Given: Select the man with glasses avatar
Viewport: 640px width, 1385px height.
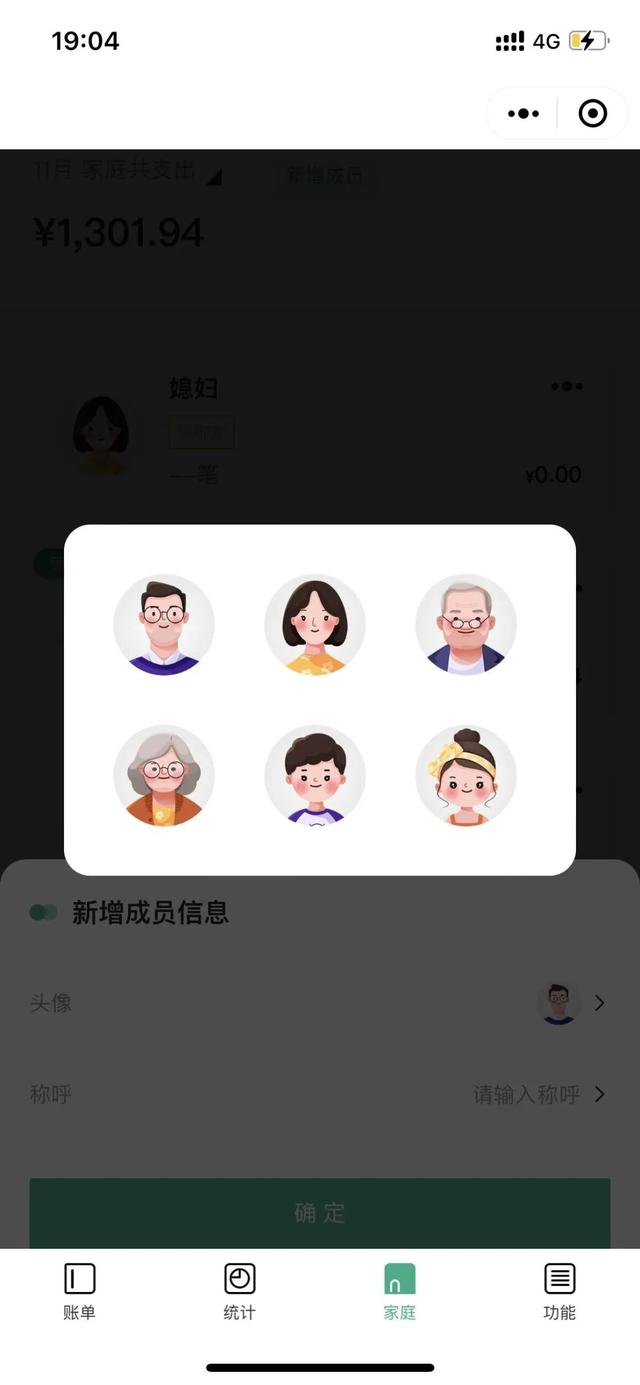Looking at the screenshot, I should (164, 625).
